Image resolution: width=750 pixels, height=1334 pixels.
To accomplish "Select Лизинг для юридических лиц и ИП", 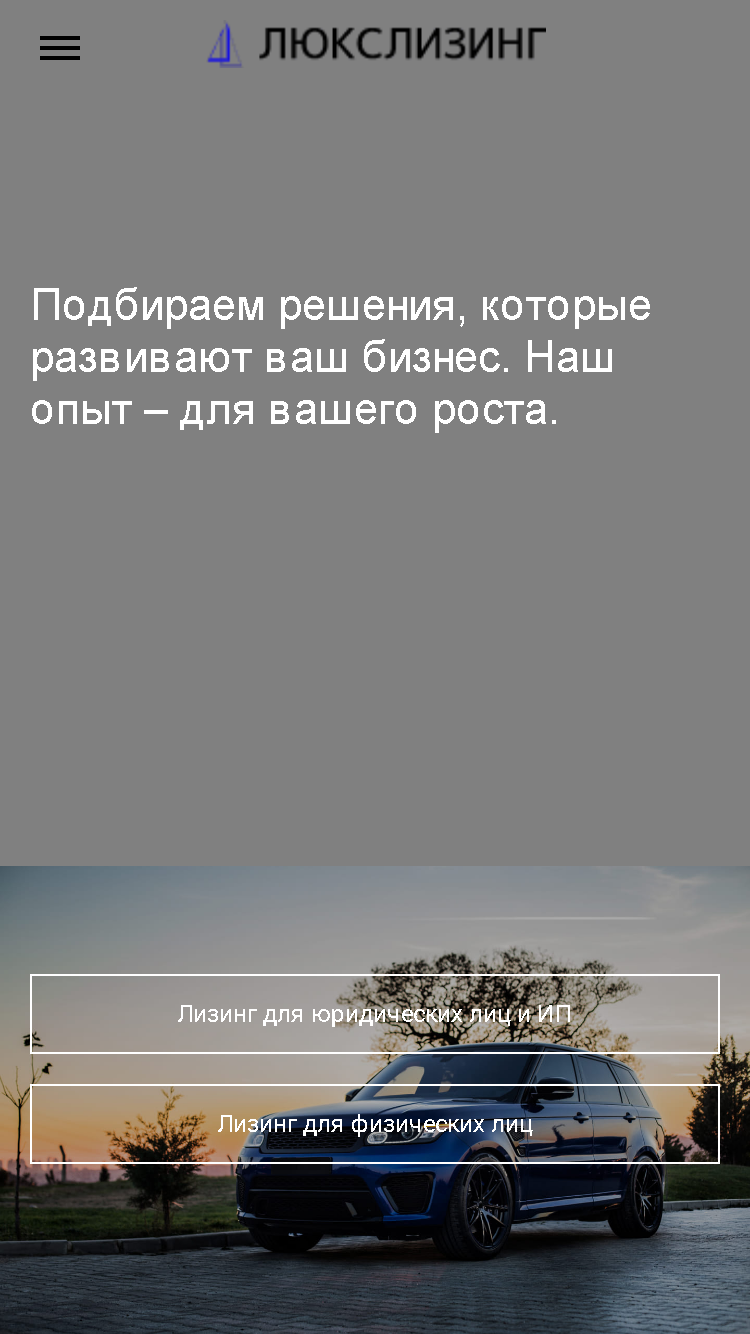I will 375,1014.
